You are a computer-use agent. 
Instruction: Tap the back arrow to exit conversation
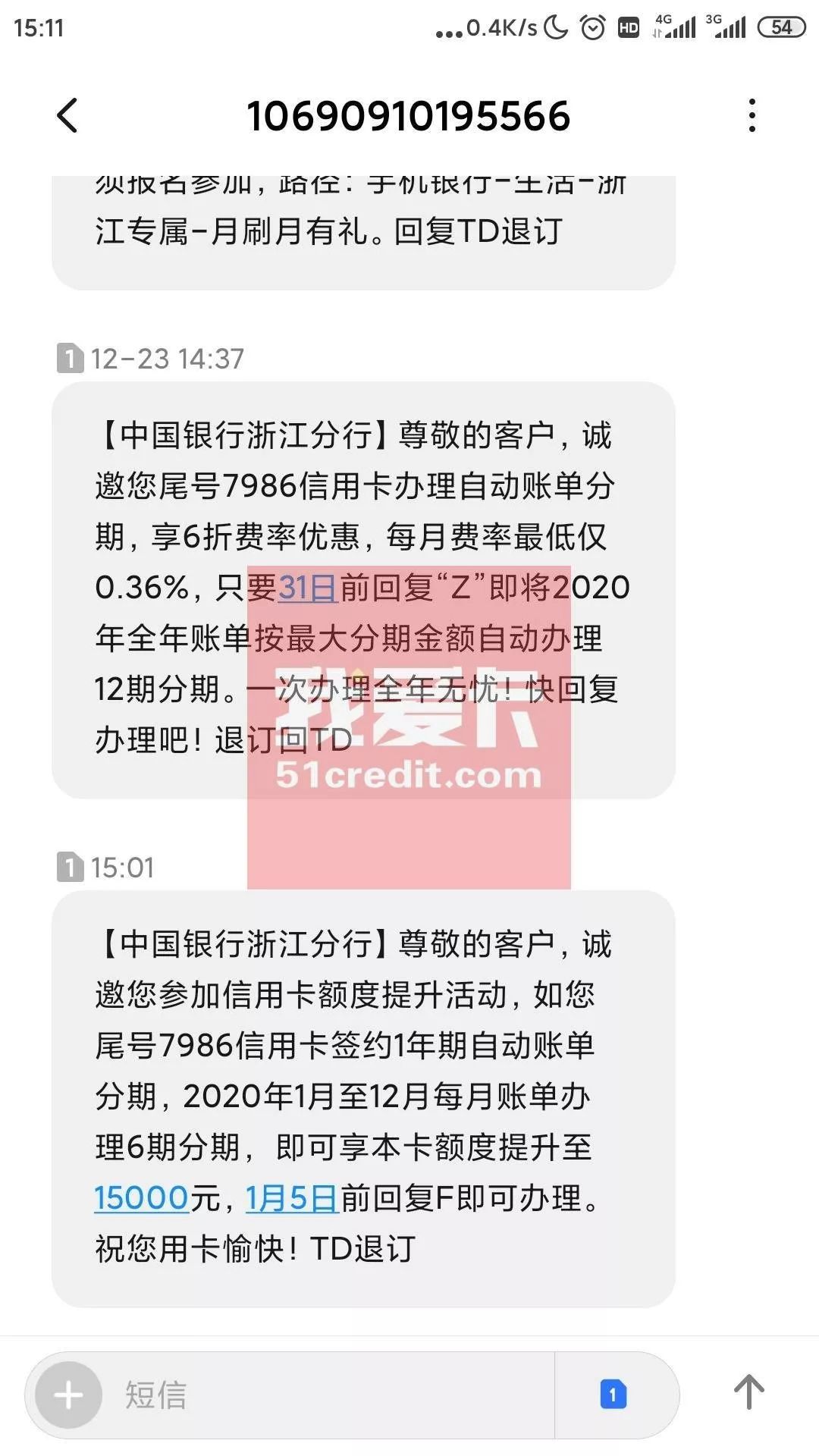(x=68, y=115)
